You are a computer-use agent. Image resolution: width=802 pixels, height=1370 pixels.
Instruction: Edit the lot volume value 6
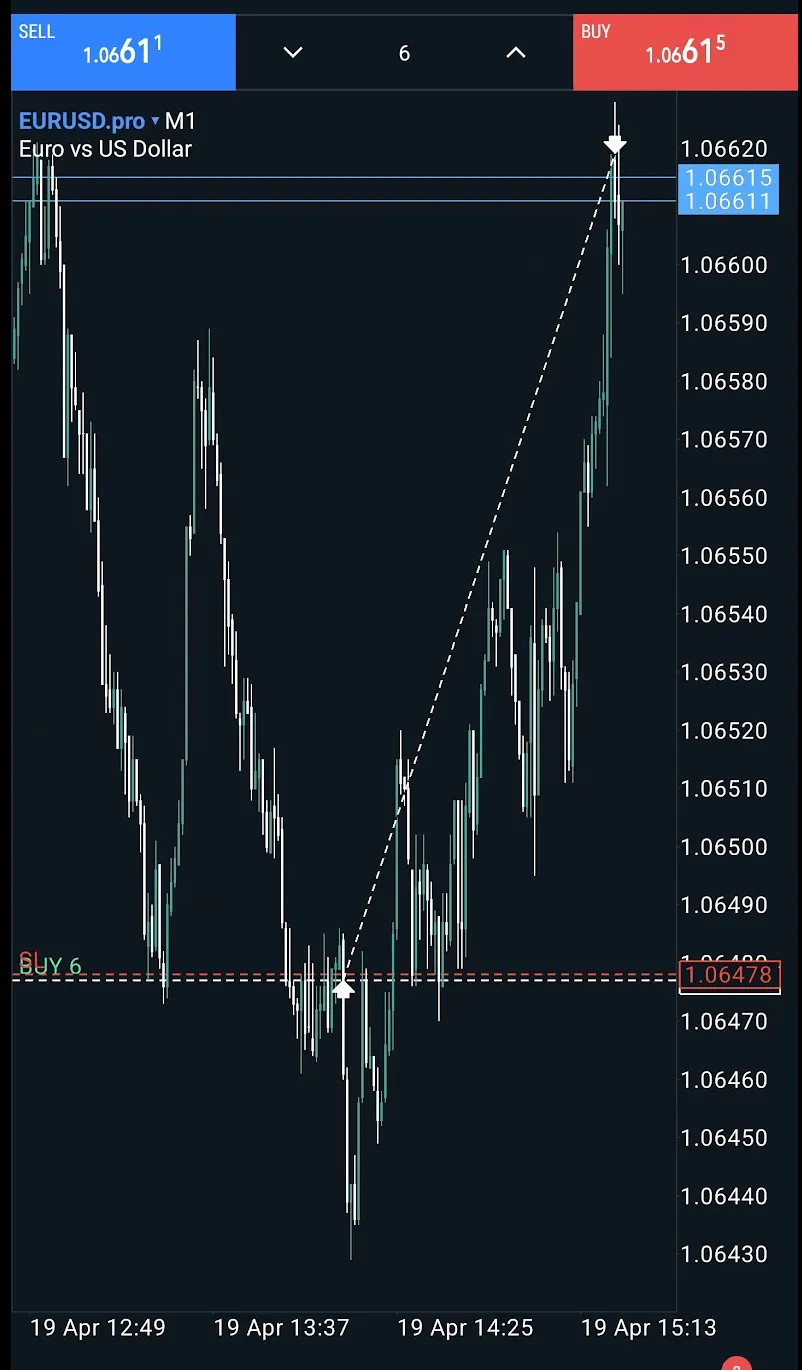[404, 53]
